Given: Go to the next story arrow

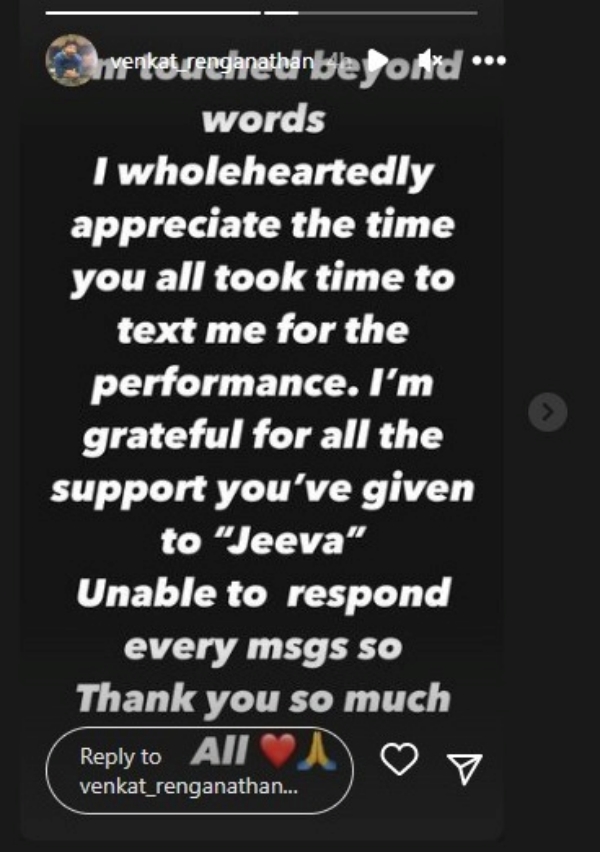Looking at the screenshot, I should click(548, 411).
